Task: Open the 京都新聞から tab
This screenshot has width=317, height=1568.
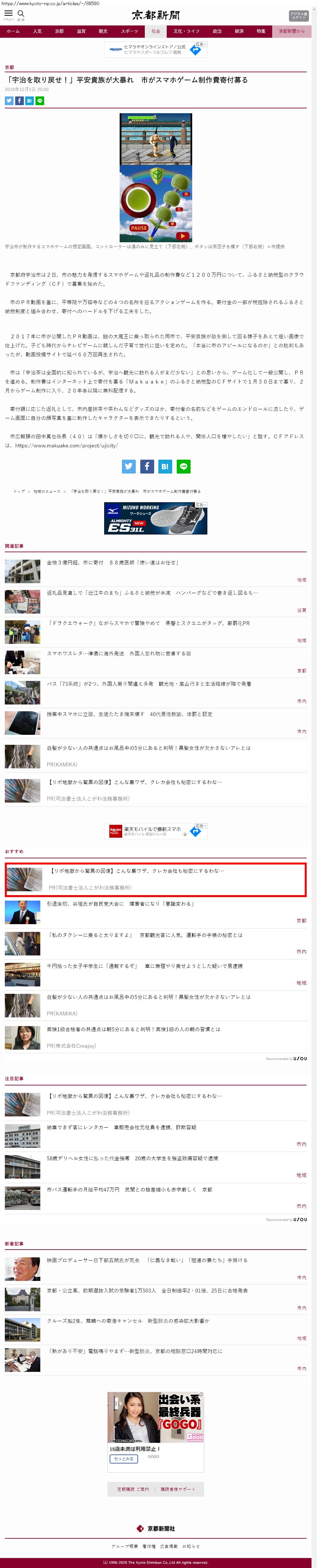Action: point(292,31)
